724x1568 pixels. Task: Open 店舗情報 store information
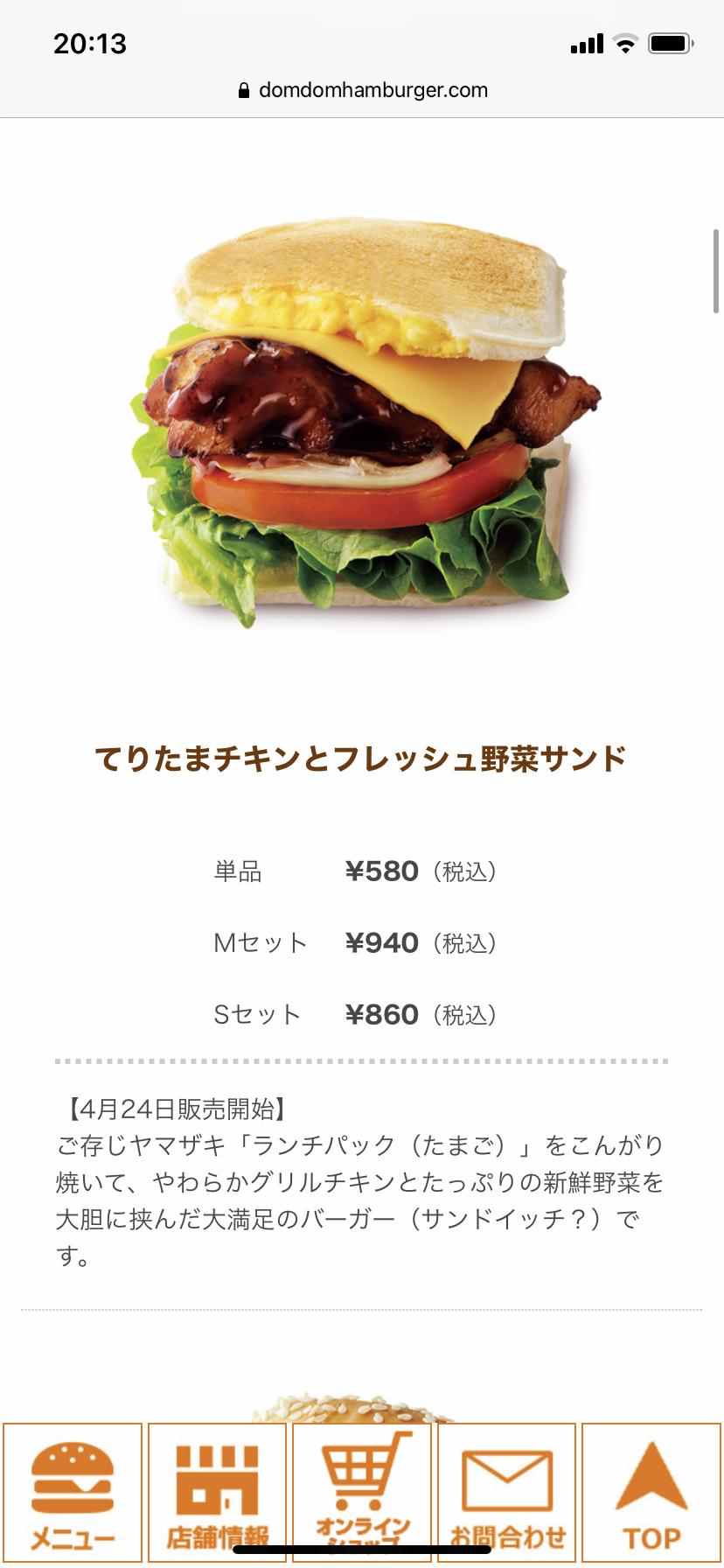[x=218, y=1492]
